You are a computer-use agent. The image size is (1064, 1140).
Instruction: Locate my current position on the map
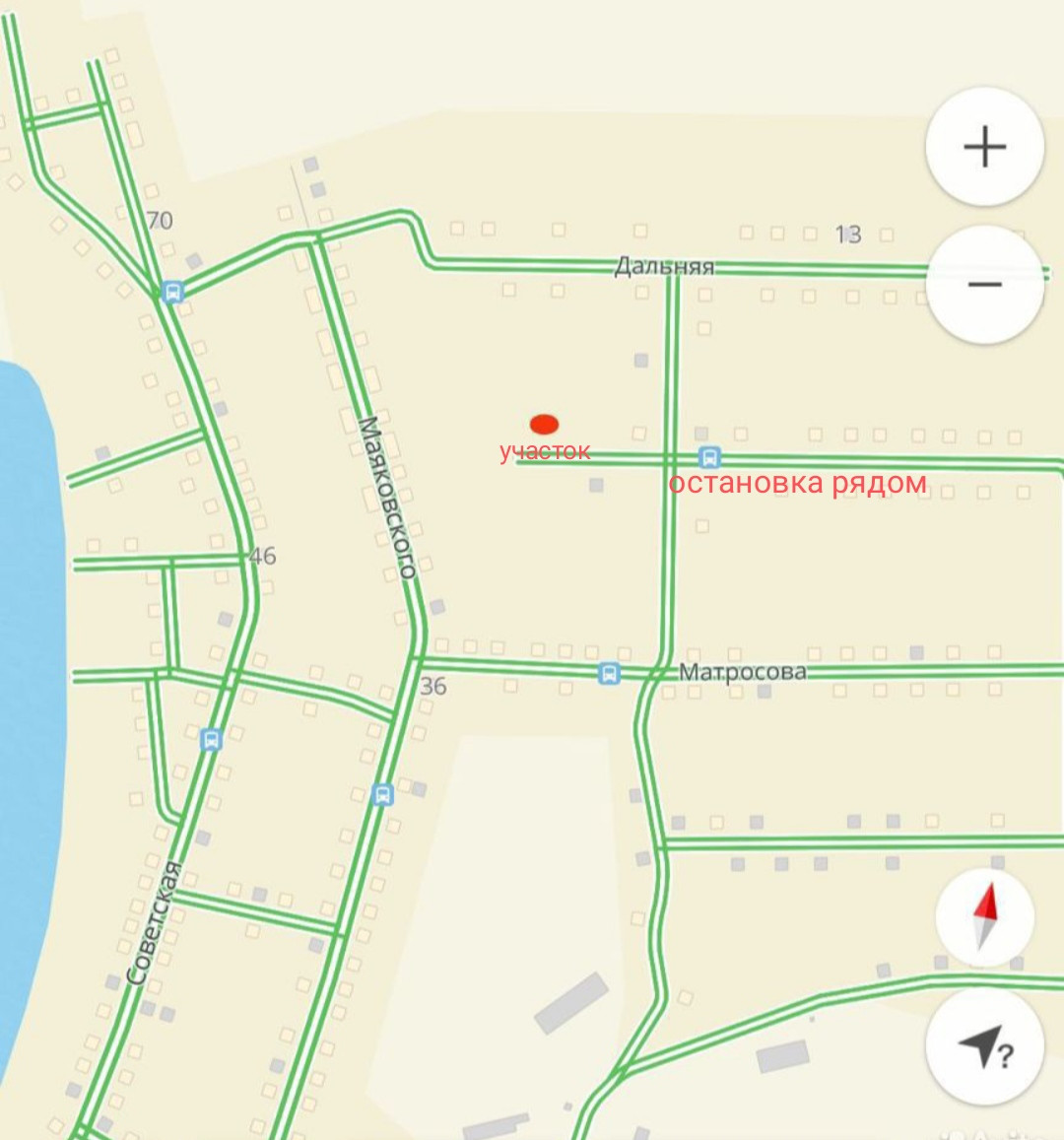click(984, 1047)
